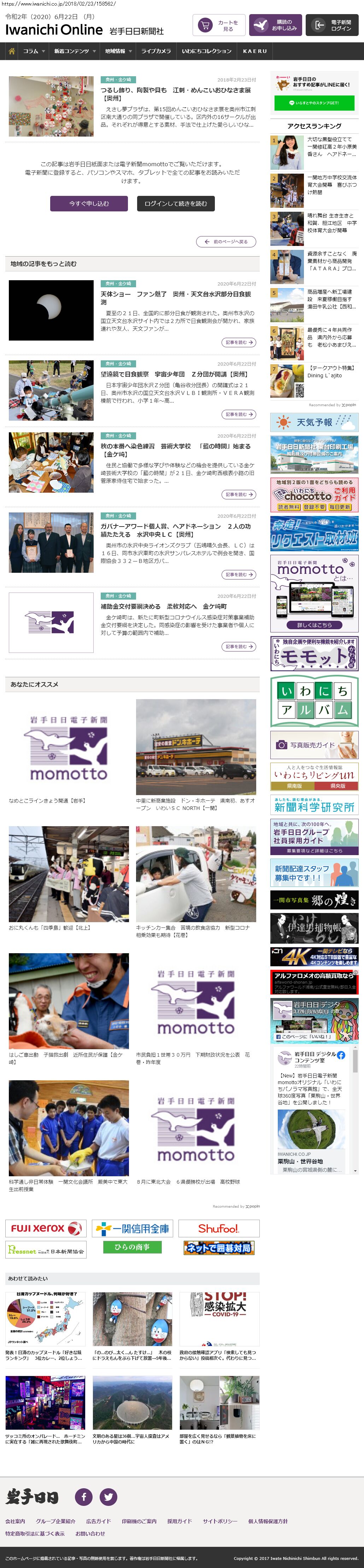
Task: Open the Twitter icon in footer
Action: 108,1496
